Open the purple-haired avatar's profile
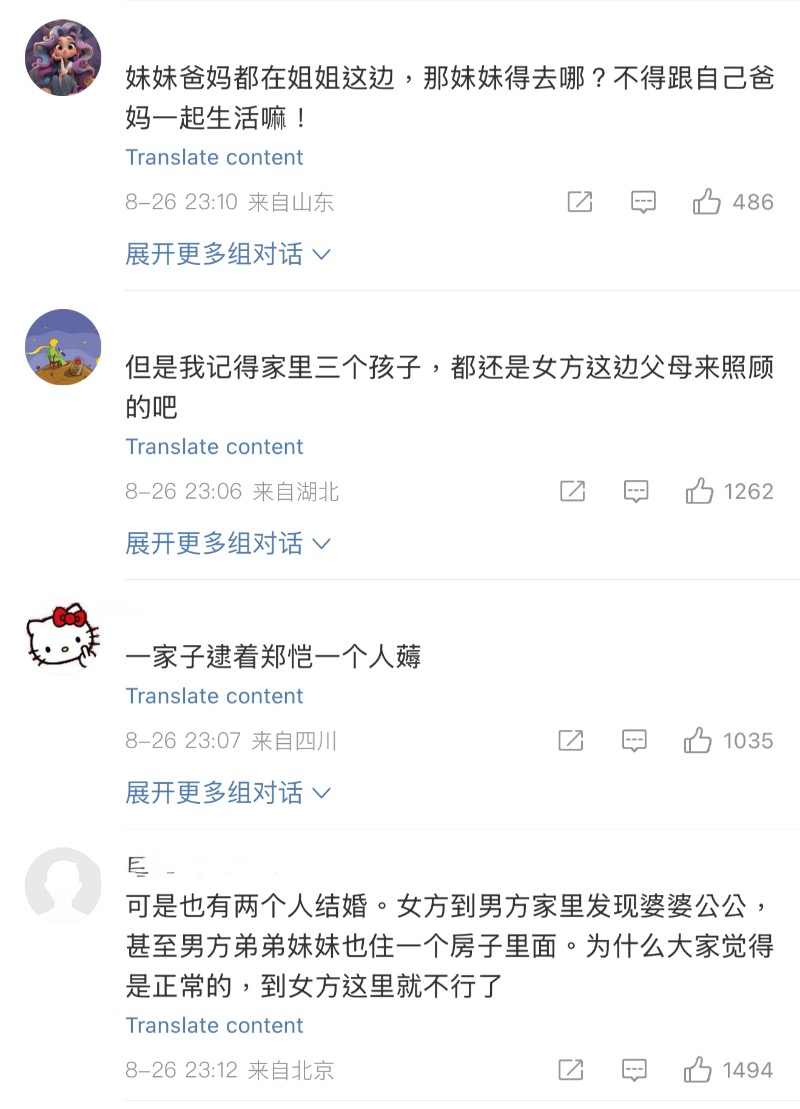The width and height of the screenshot is (800, 1109). (62, 57)
